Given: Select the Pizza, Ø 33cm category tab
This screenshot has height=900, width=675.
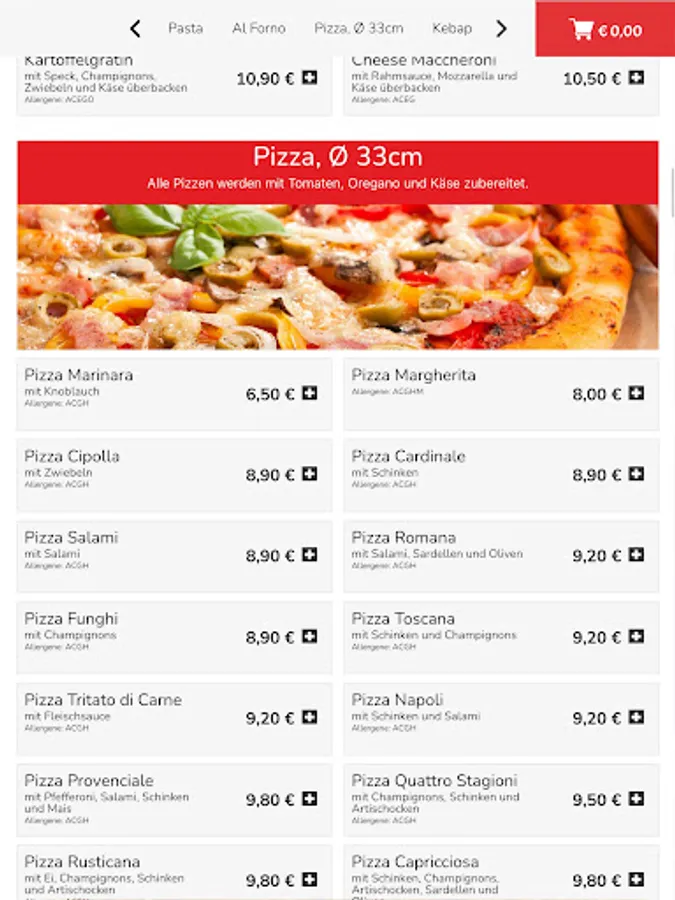Looking at the screenshot, I should pyautogui.click(x=358, y=29).
